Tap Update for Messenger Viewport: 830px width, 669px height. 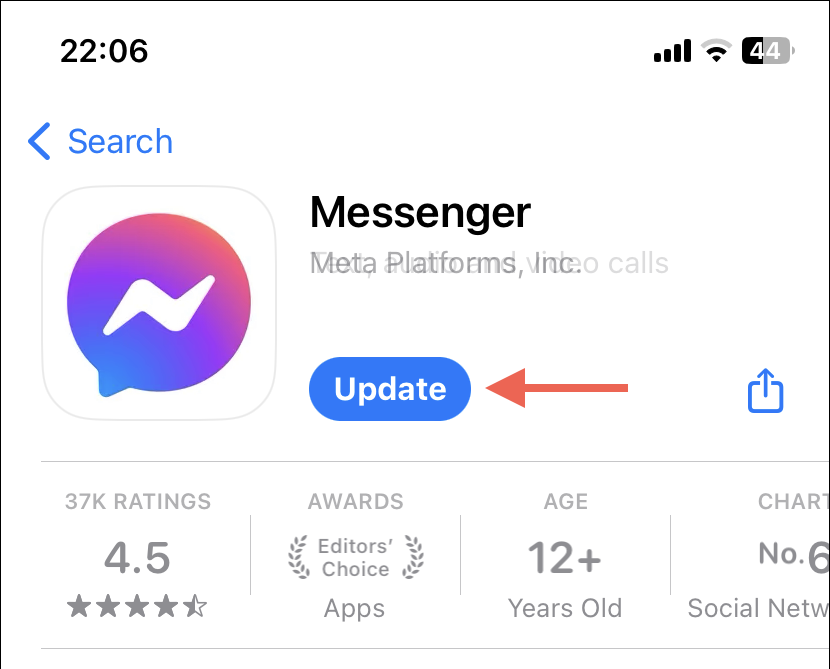point(390,389)
